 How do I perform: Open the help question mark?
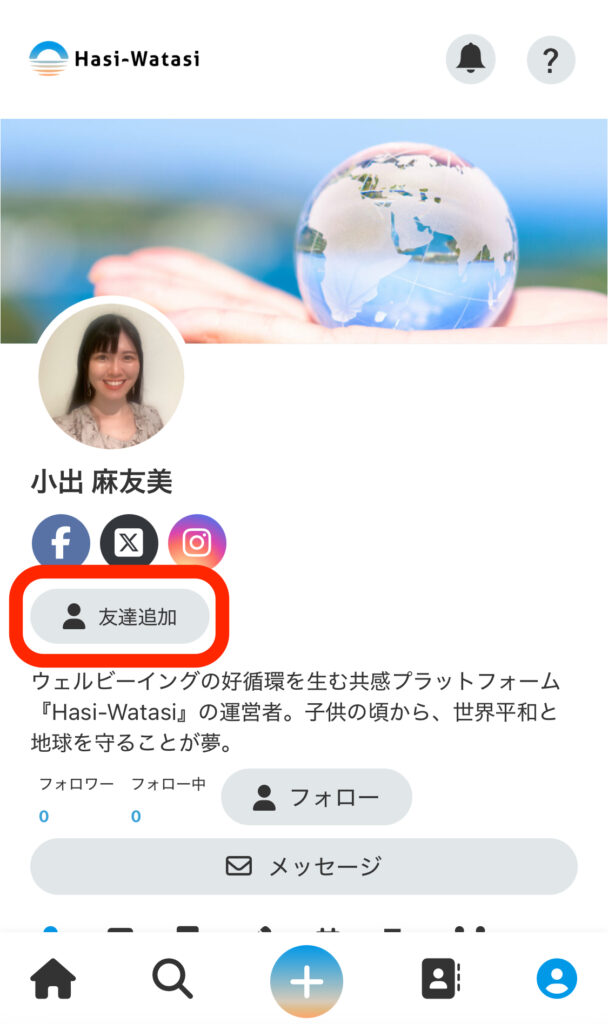point(550,60)
